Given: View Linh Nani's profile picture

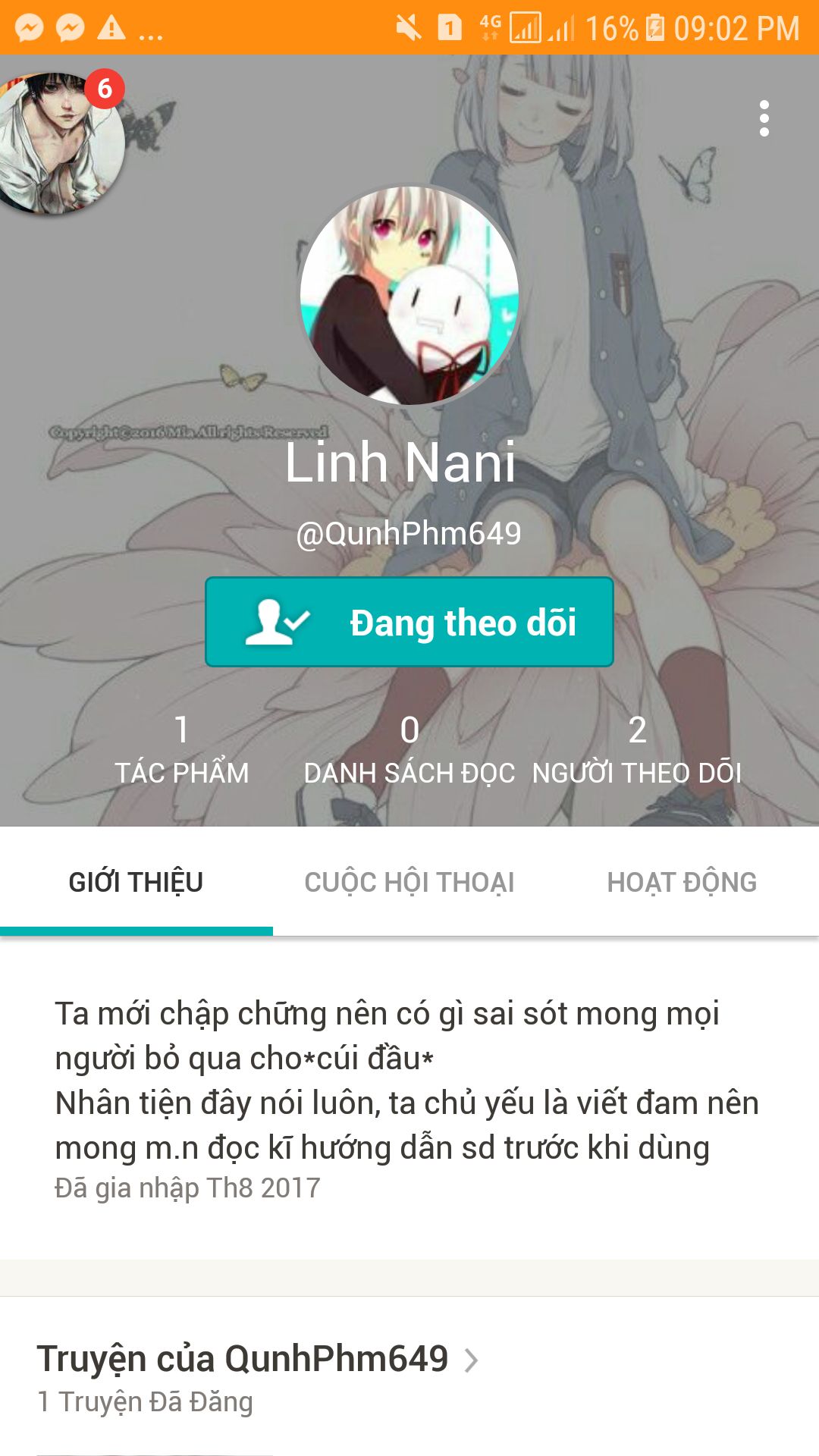Looking at the screenshot, I should [409, 296].
